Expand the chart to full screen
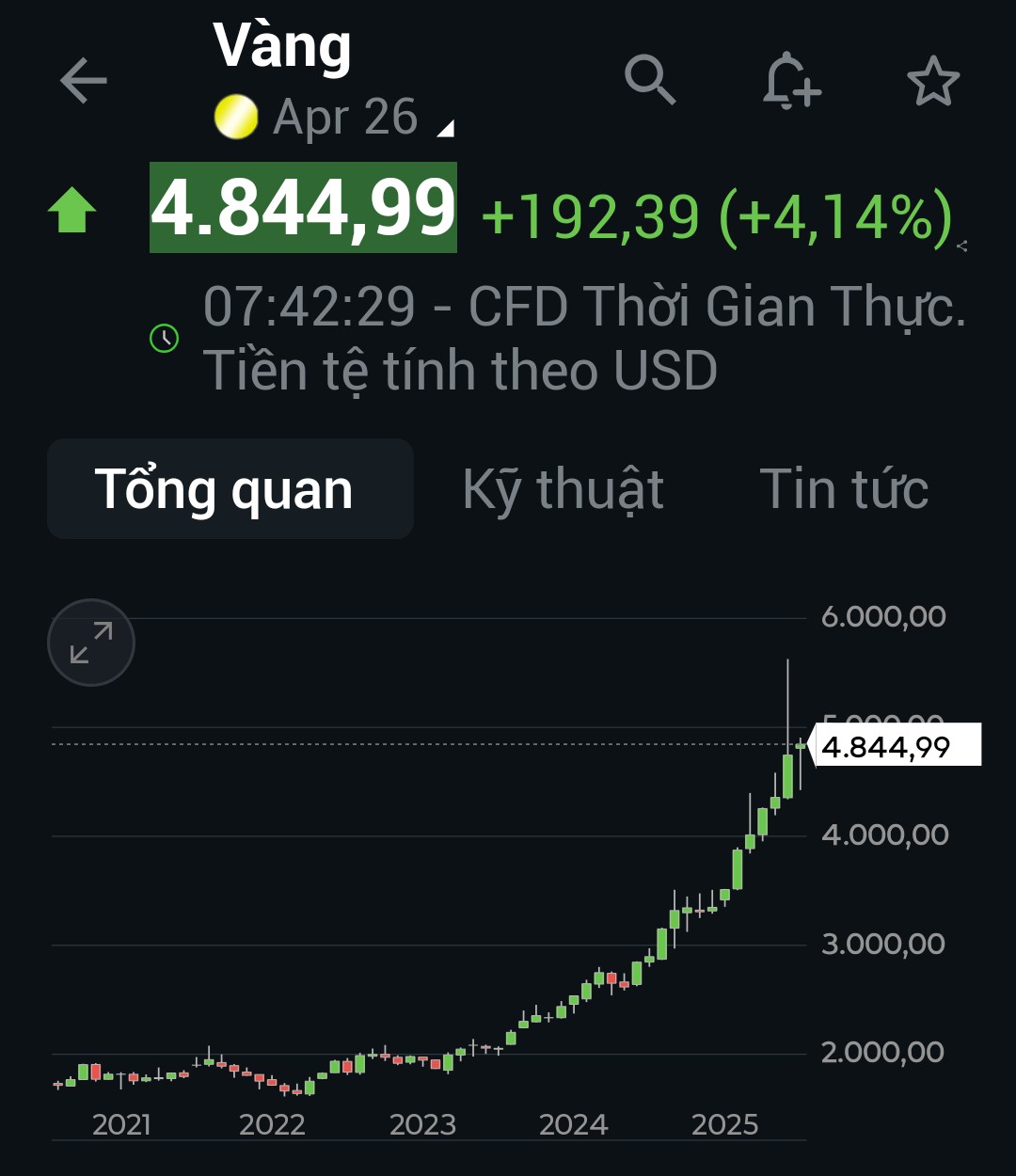The width and height of the screenshot is (1016, 1176). [91, 643]
